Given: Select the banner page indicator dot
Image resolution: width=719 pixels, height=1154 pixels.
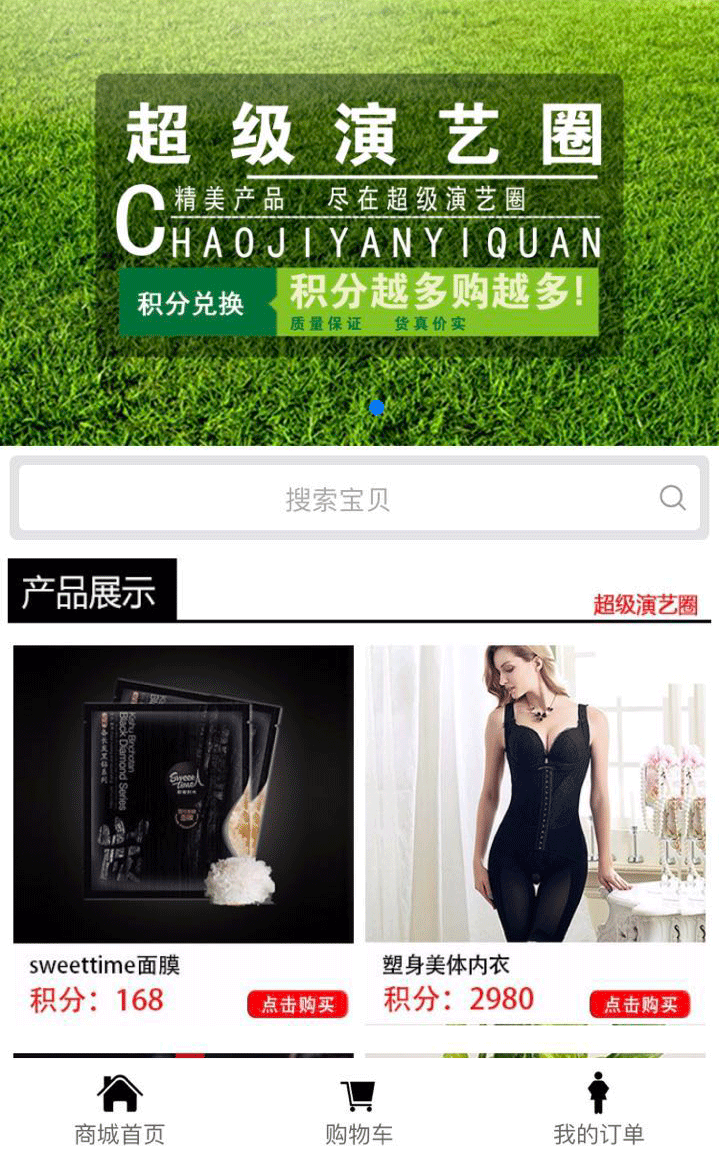Looking at the screenshot, I should (377, 407).
